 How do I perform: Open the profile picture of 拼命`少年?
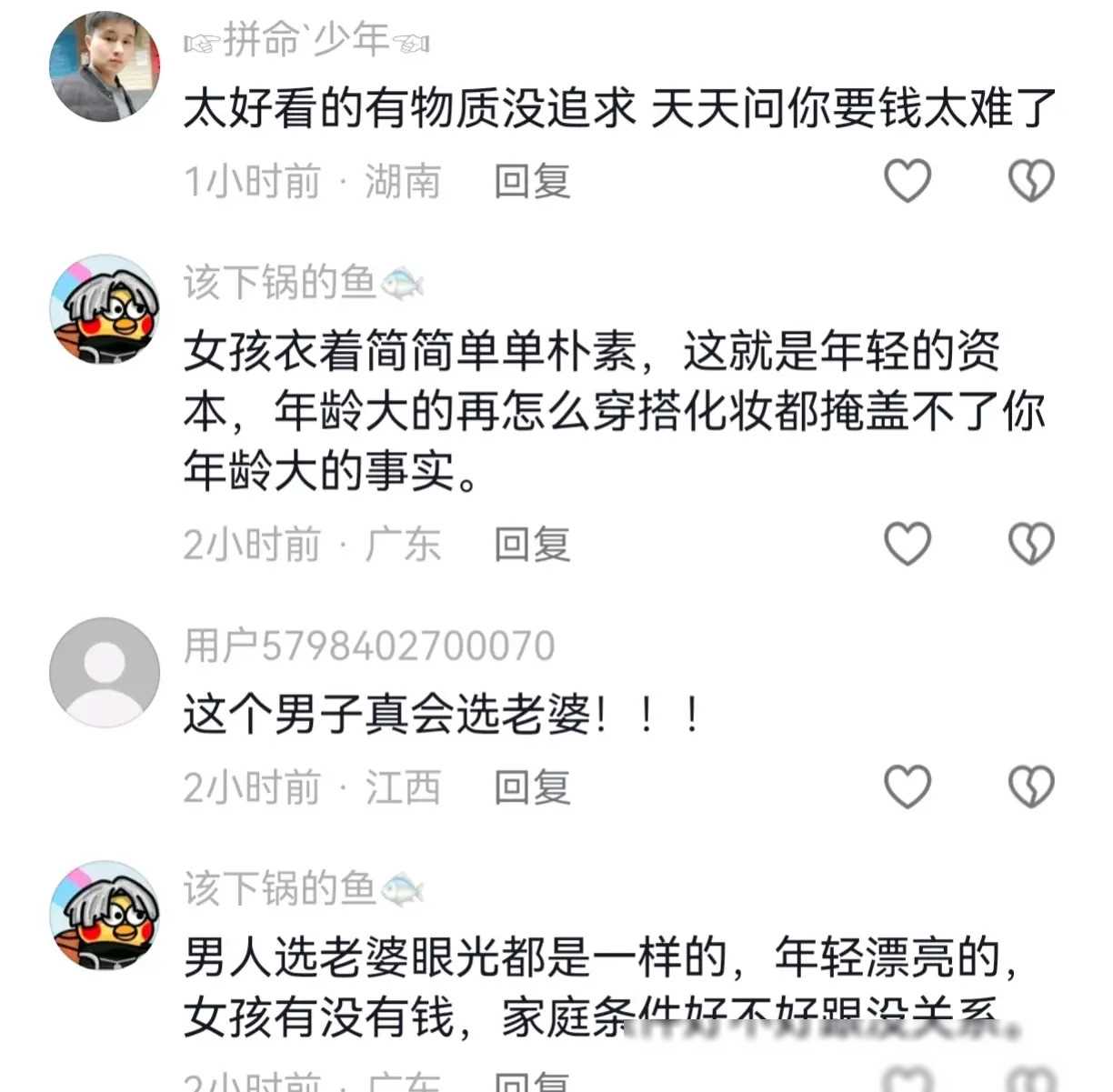[105, 67]
